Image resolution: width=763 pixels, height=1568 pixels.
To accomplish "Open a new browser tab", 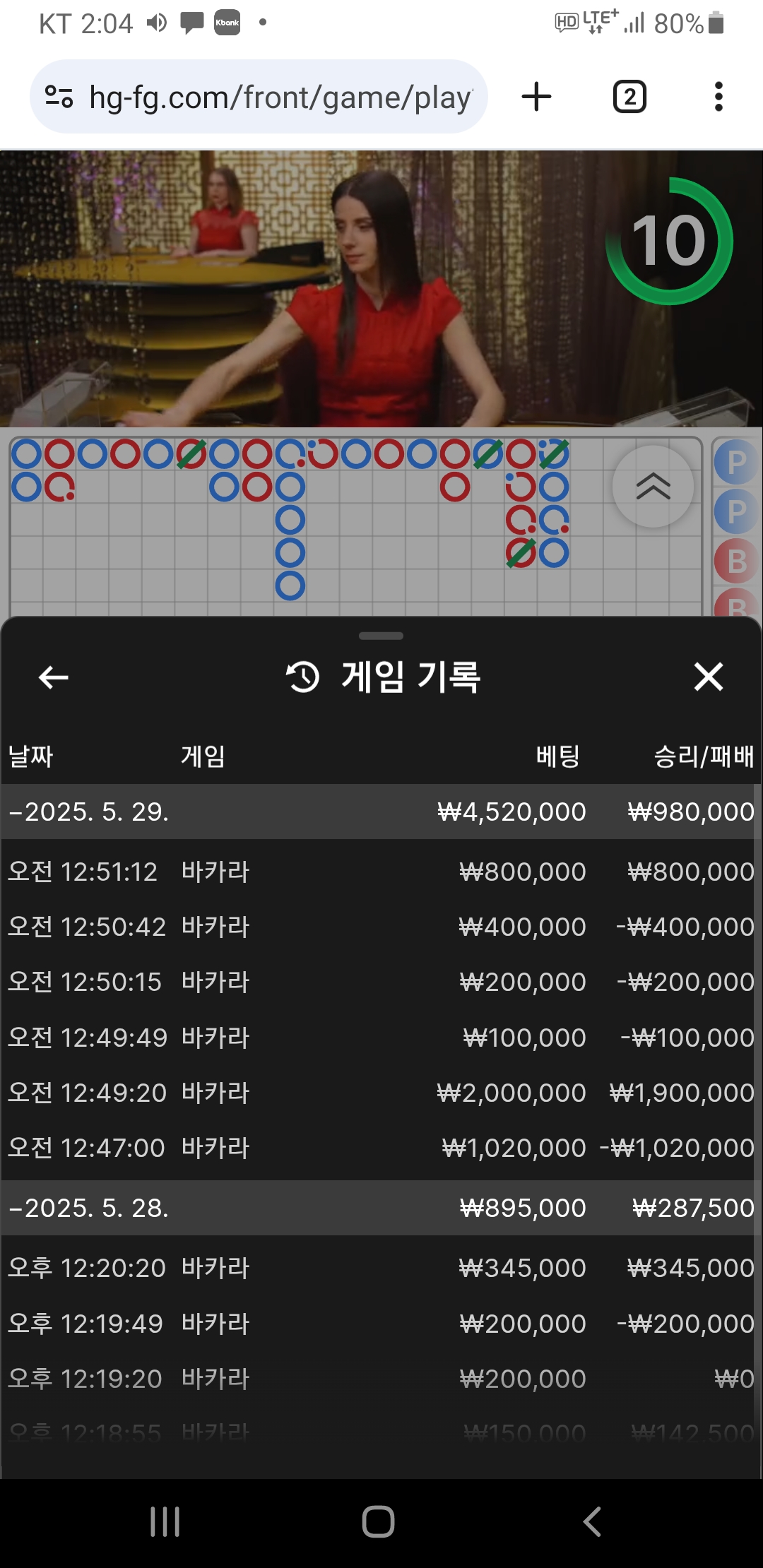I will click(536, 97).
